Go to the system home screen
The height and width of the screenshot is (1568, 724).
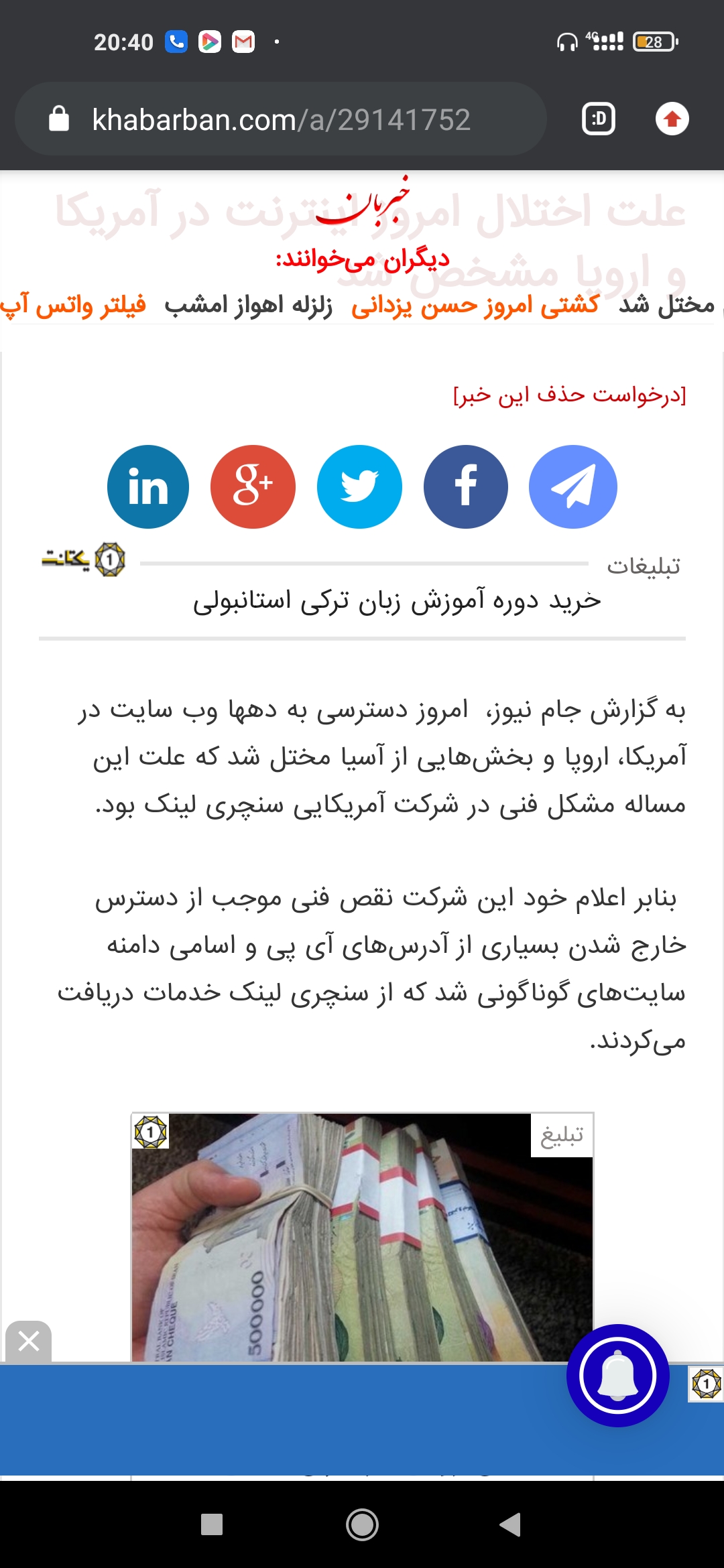tap(362, 1524)
